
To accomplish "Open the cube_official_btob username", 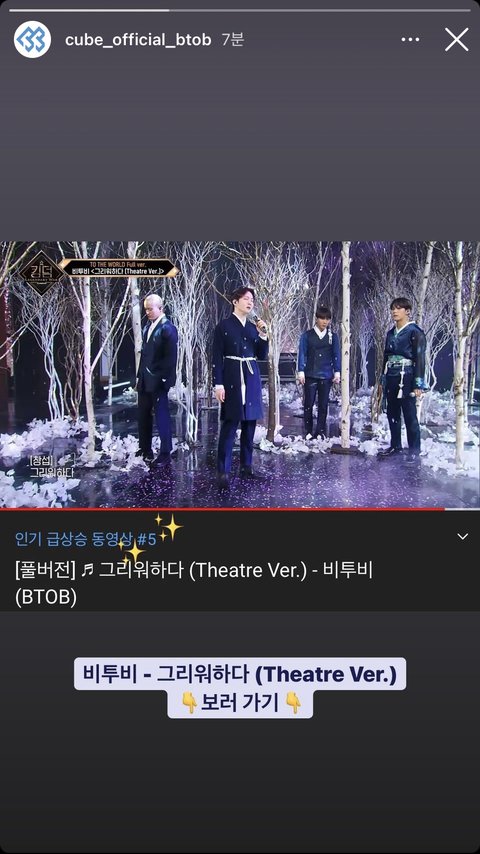I will point(138,40).
